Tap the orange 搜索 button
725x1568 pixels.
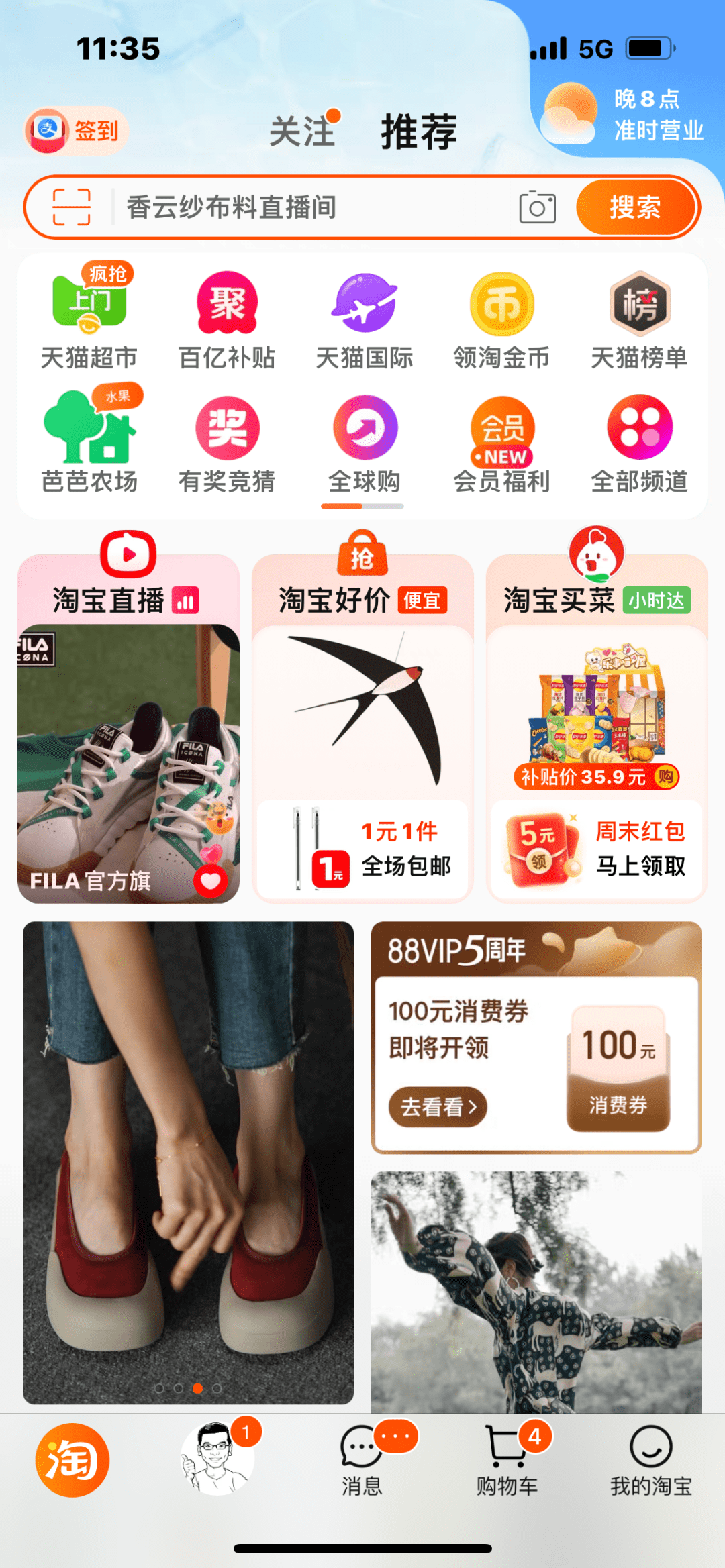634,207
